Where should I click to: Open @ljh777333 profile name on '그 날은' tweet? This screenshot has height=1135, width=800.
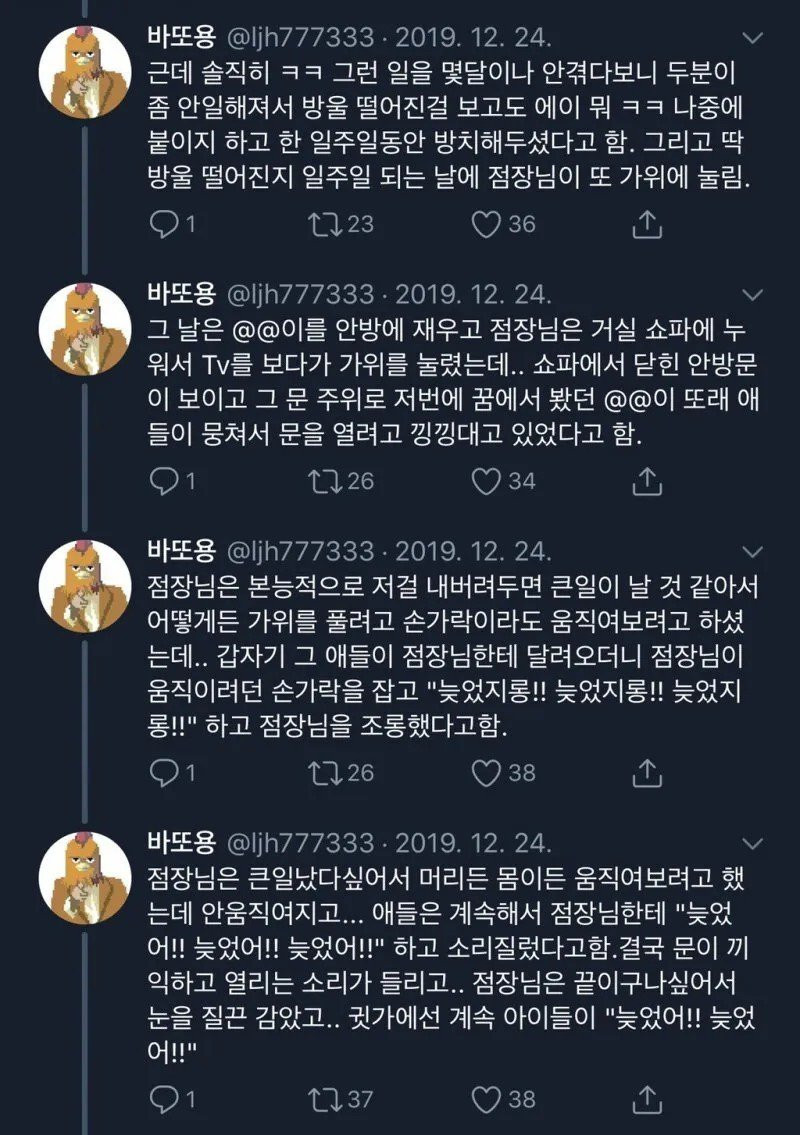click(x=302, y=295)
